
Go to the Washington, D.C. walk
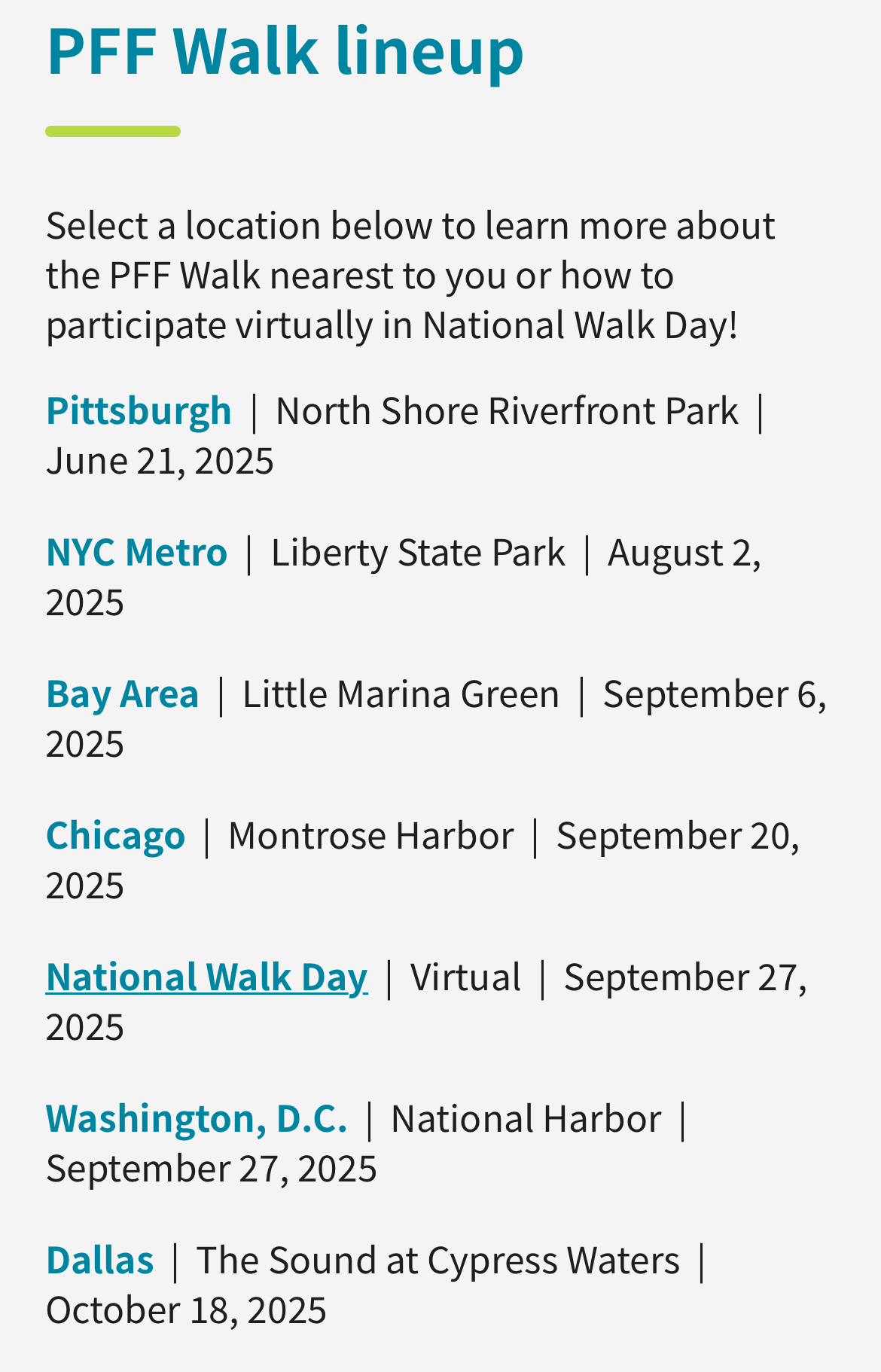[197, 1119]
